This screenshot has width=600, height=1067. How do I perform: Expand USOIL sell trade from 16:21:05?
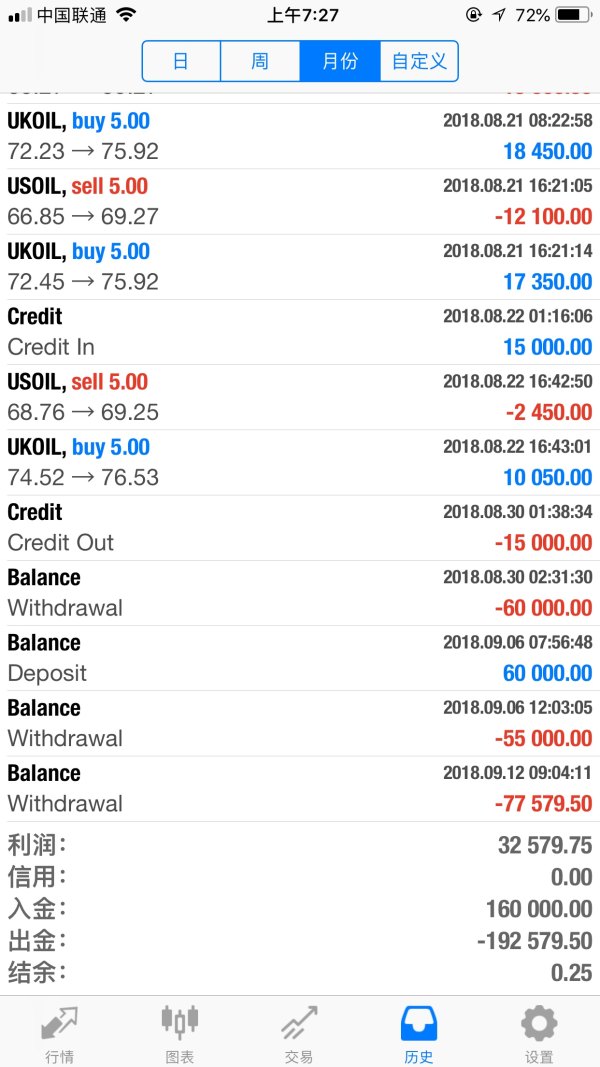pos(300,202)
